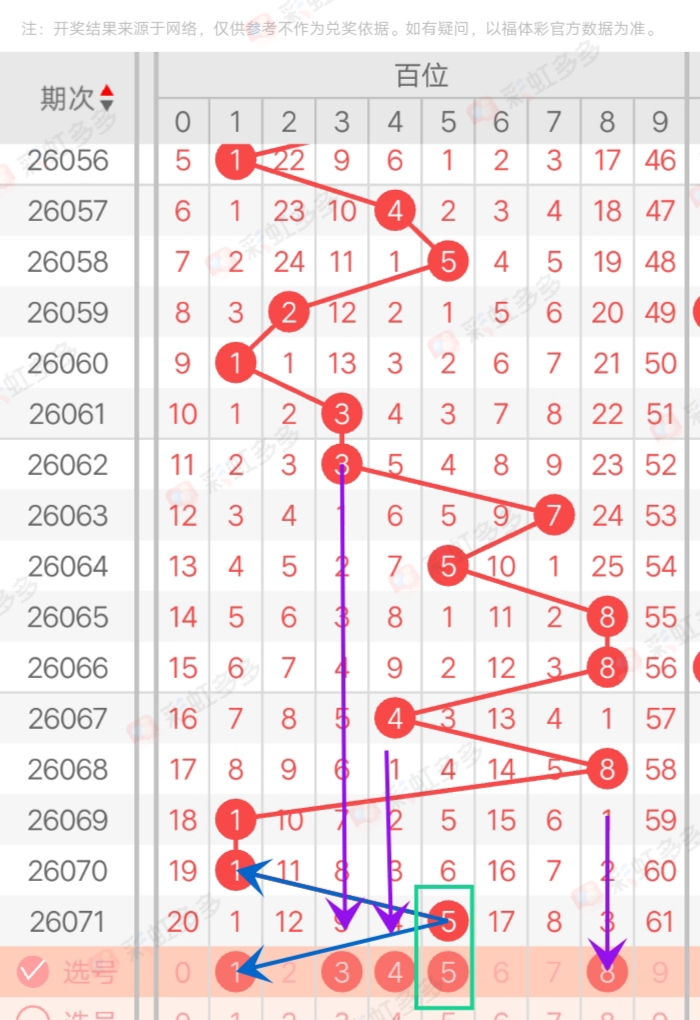Select number 7 in the 选号 row
Image resolution: width=700 pixels, height=1020 pixels.
click(554, 971)
